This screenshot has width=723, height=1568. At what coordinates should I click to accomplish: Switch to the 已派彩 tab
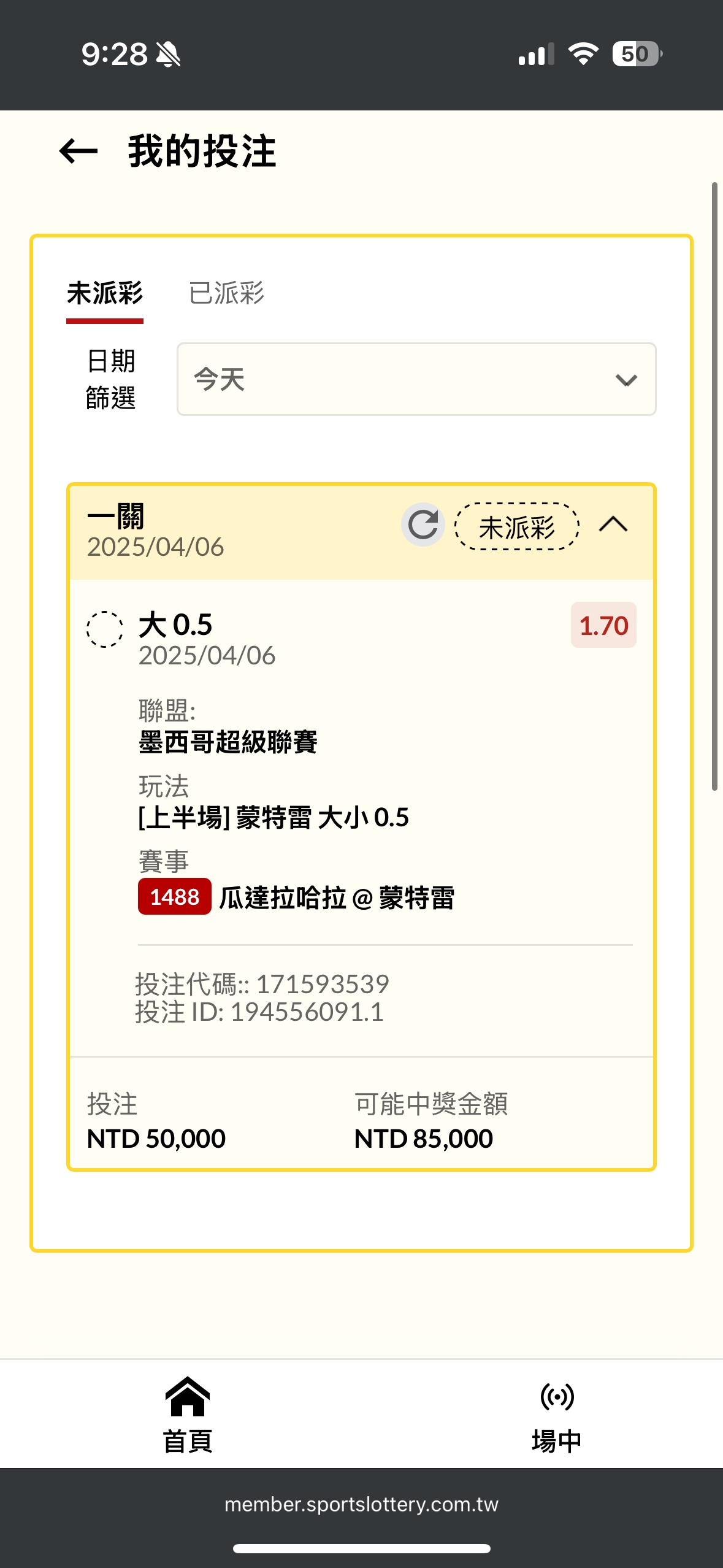[x=226, y=293]
